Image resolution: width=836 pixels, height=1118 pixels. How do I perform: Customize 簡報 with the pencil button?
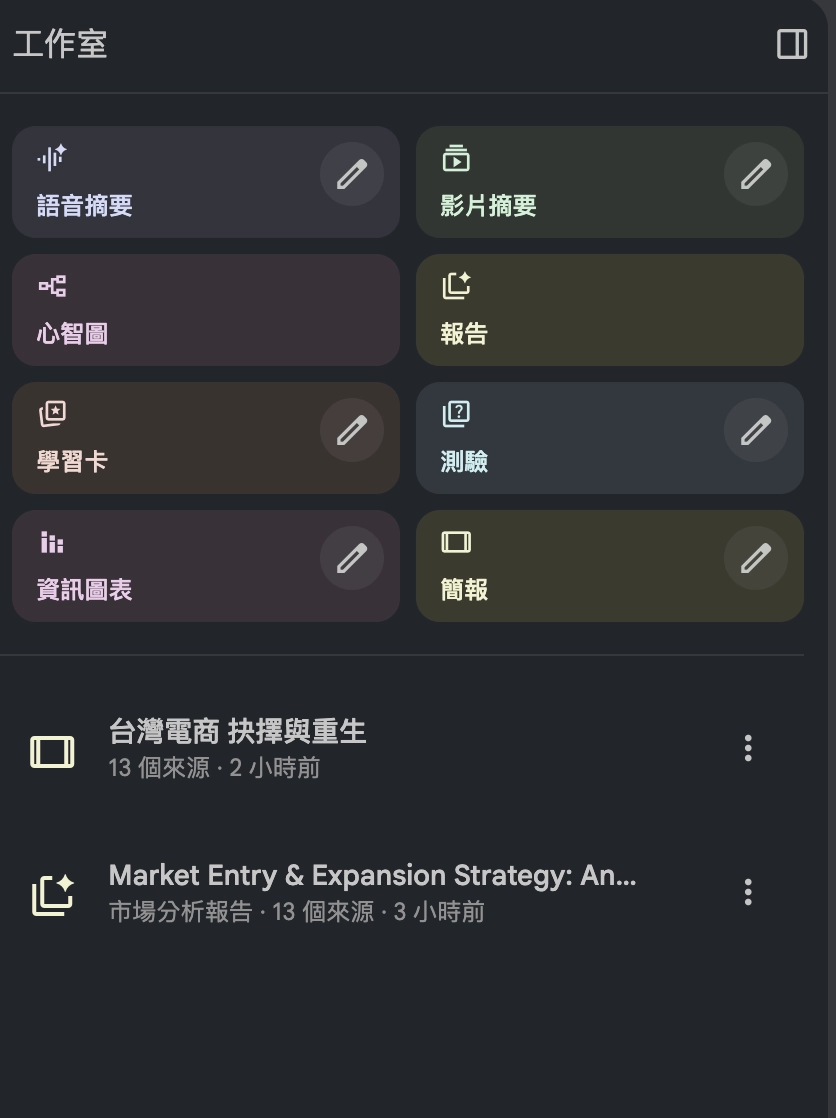click(x=756, y=558)
